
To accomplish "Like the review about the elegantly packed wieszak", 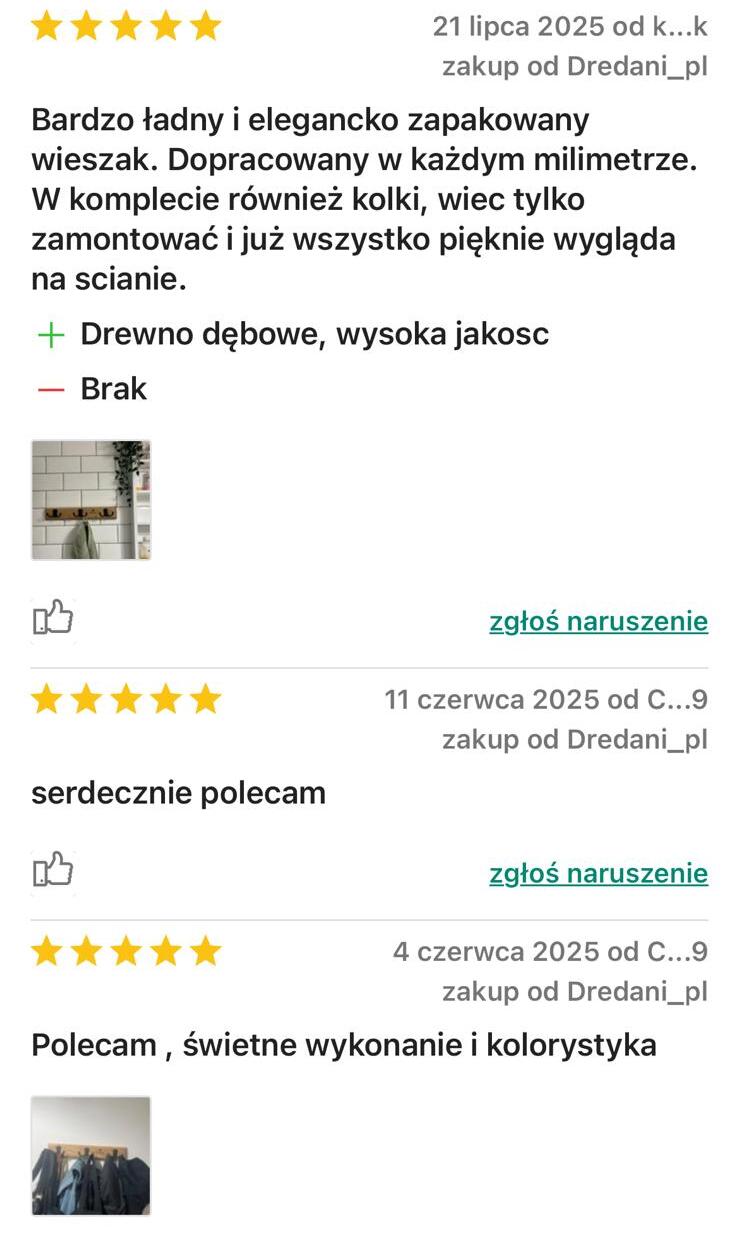I will click(53, 619).
